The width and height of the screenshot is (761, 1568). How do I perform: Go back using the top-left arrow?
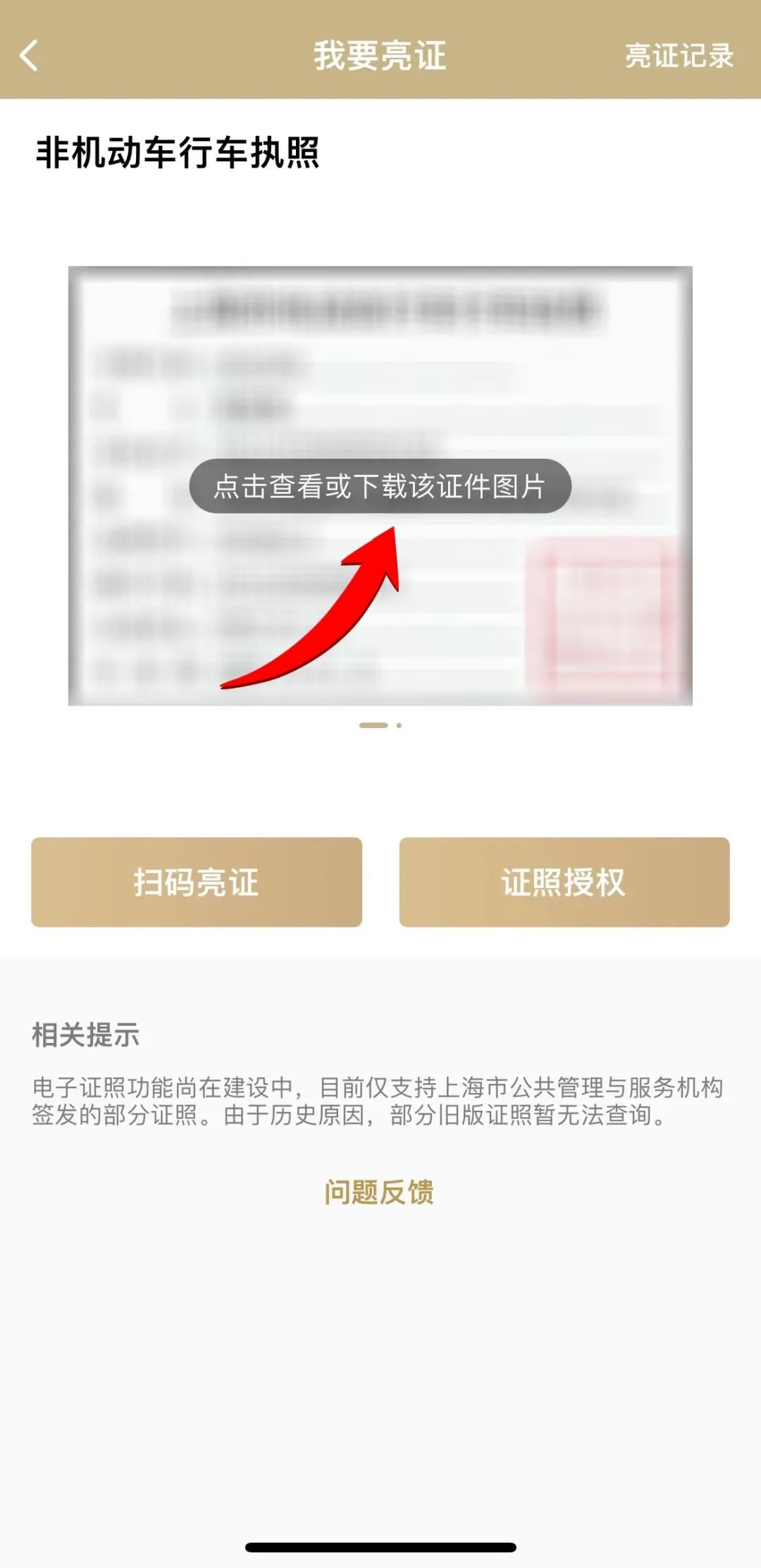(x=30, y=56)
